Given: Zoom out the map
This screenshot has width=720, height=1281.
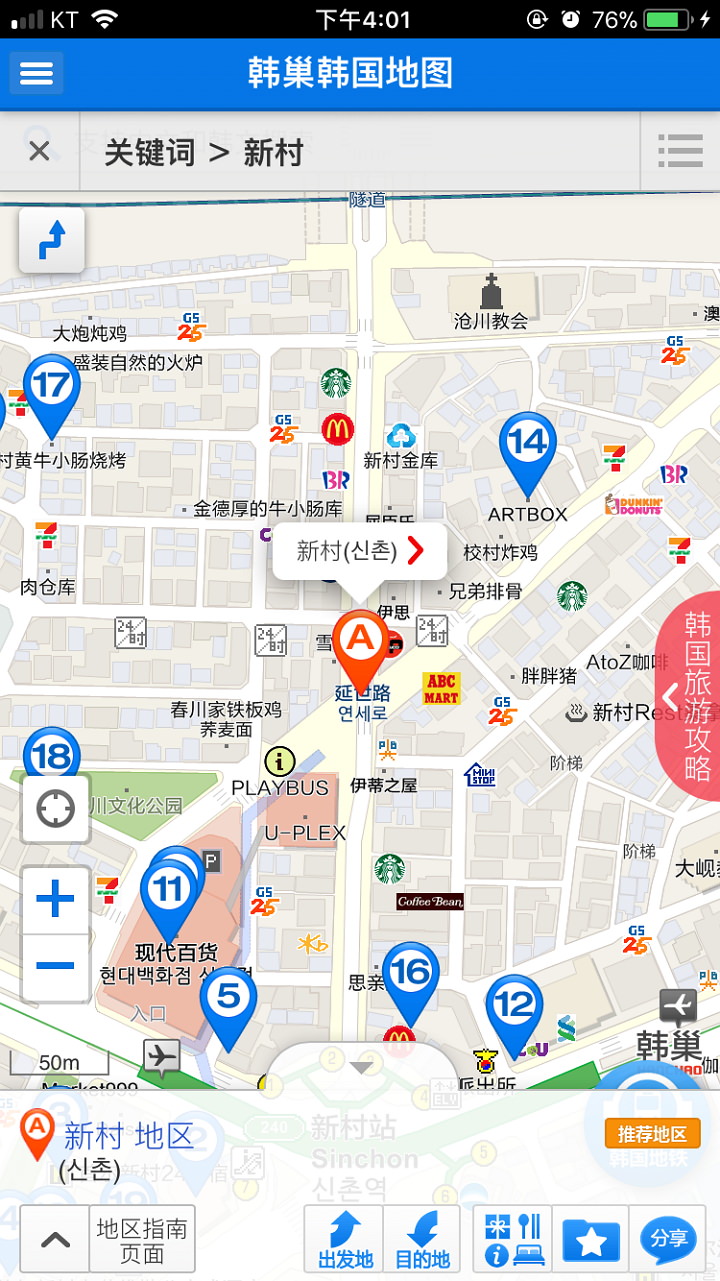Looking at the screenshot, I should 55,966.
